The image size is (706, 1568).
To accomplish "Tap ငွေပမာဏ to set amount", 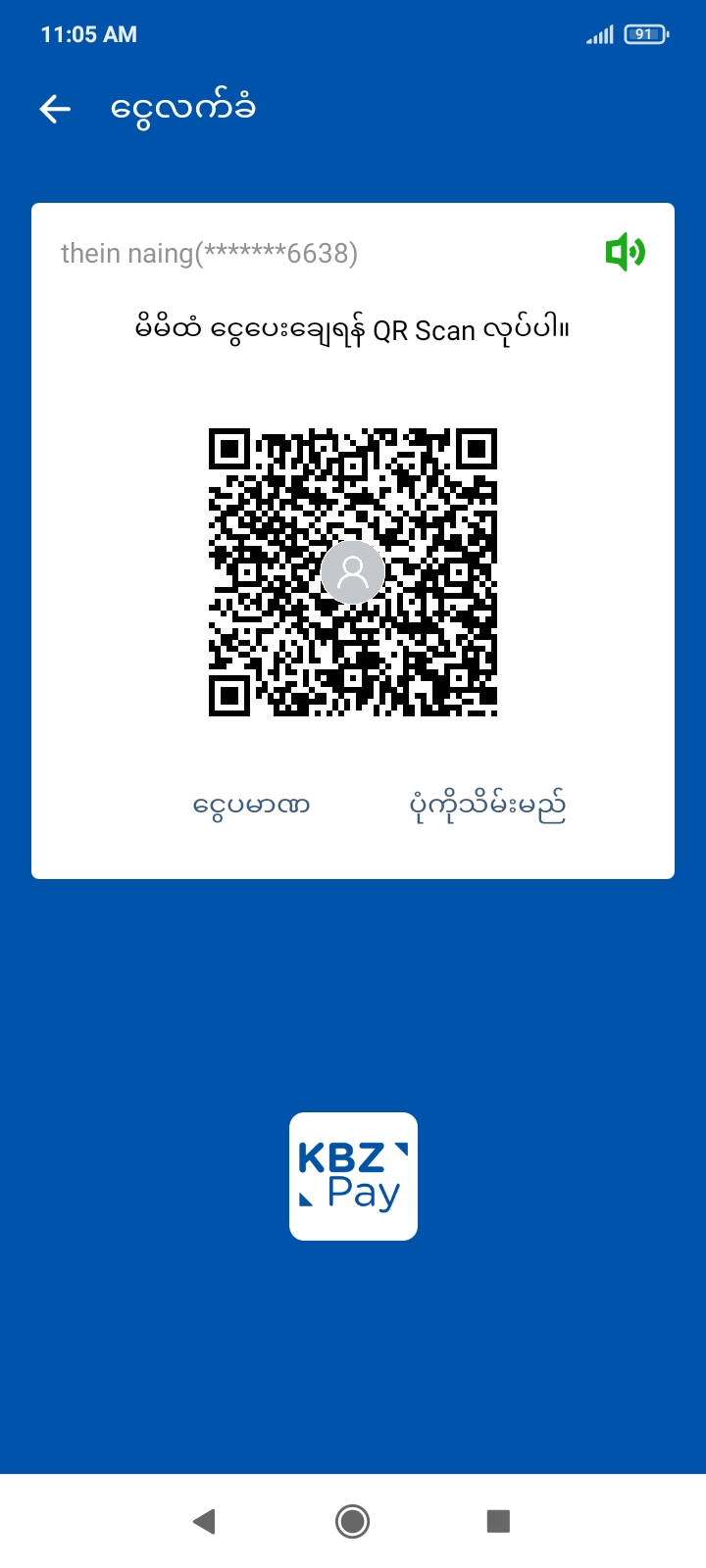I will 252,806.
